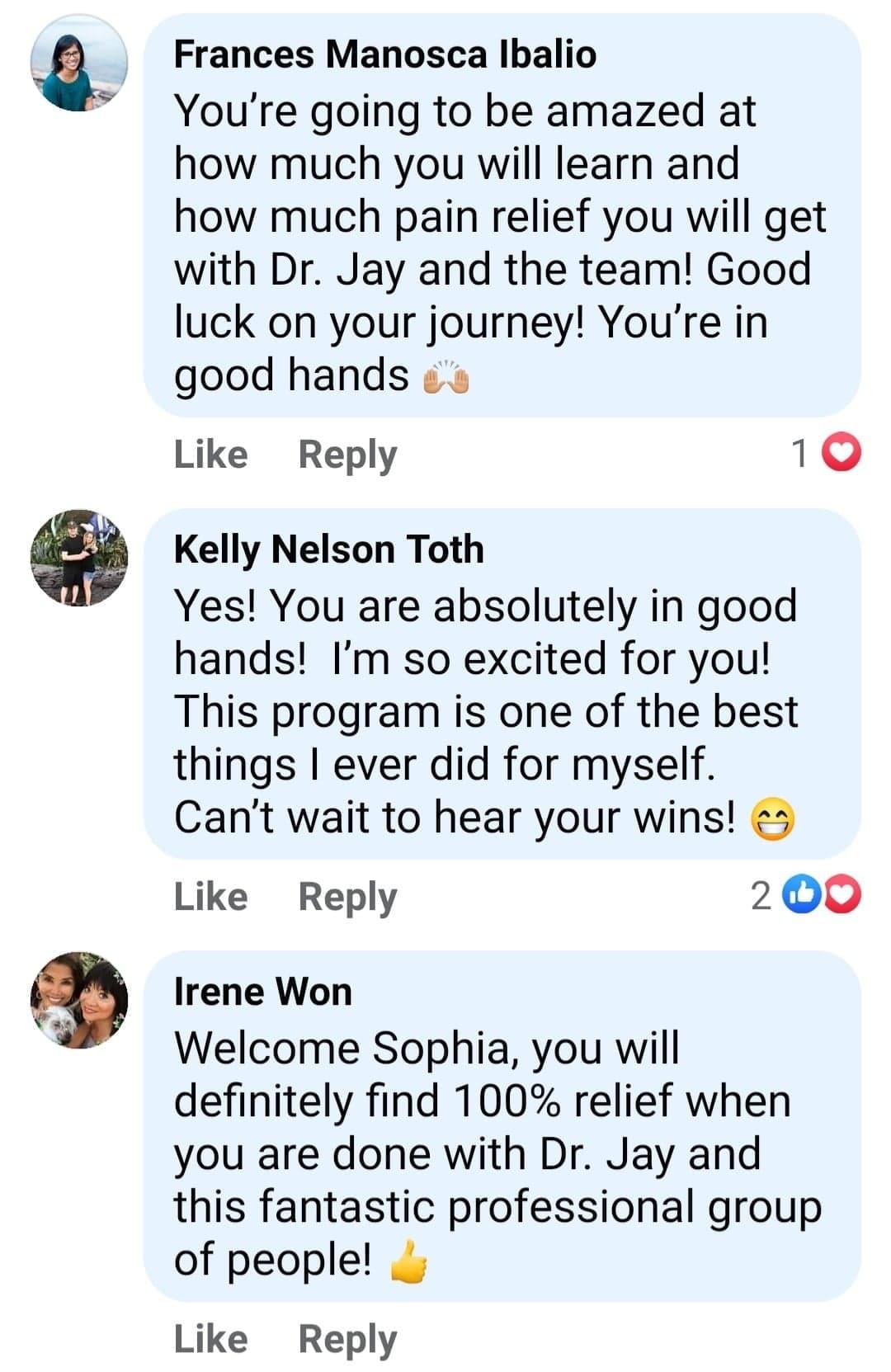The height and width of the screenshot is (1372, 891).
Task: Like Kelly Nelson Toth's comment
Action: pyautogui.click(x=210, y=896)
